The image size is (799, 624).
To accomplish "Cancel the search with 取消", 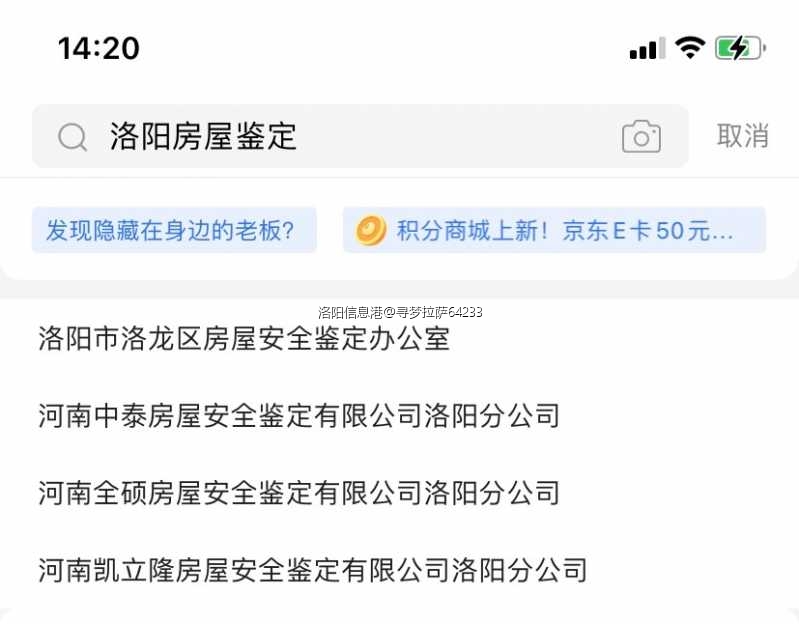I will point(742,136).
